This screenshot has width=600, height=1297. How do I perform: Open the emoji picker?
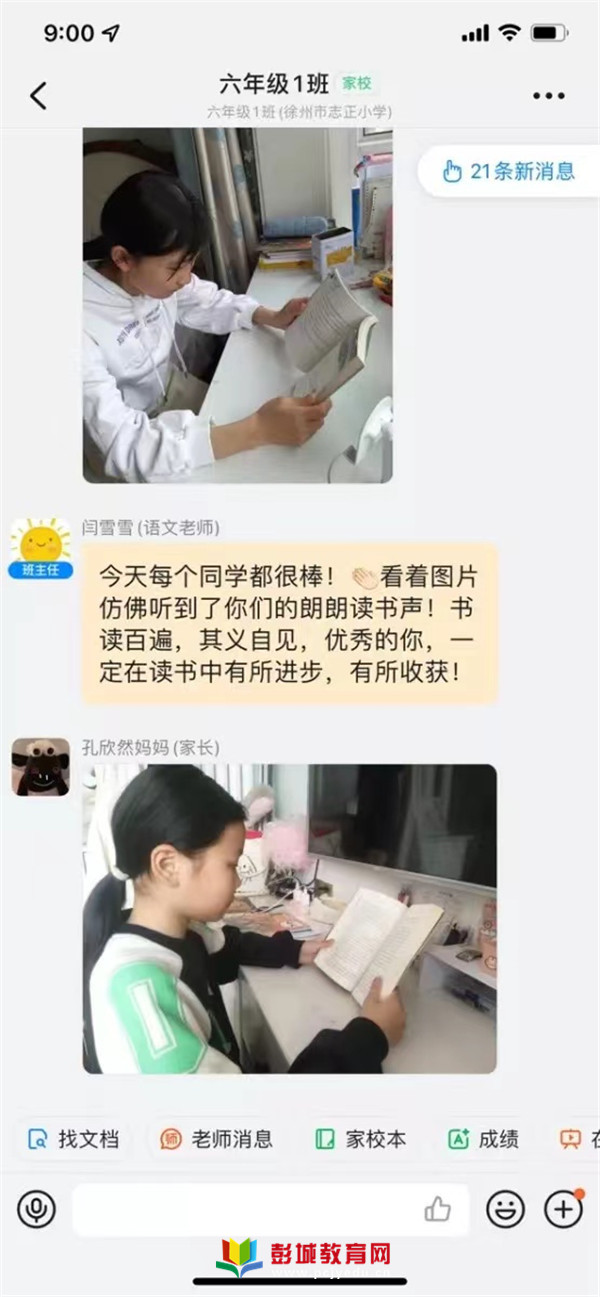(x=506, y=1210)
